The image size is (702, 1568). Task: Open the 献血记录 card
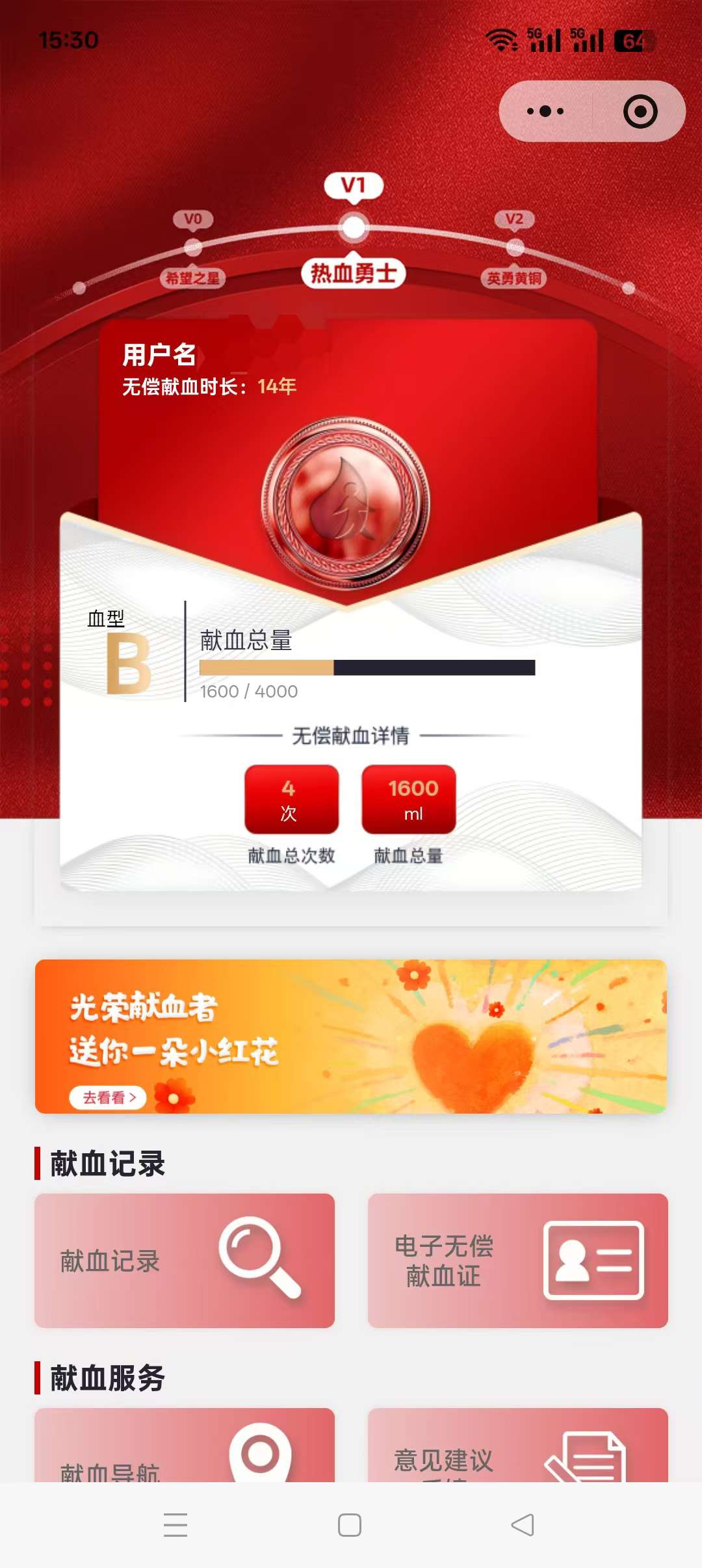[185, 1261]
